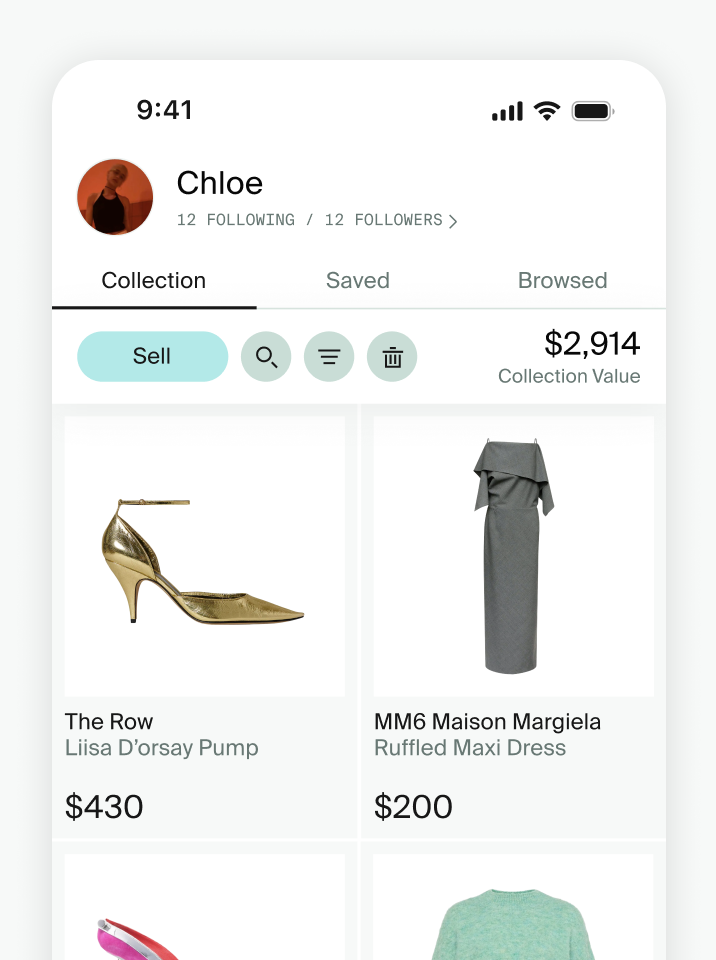The image size is (716, 960).
Task: Switch to the Browsed tab
Action: 562,281
